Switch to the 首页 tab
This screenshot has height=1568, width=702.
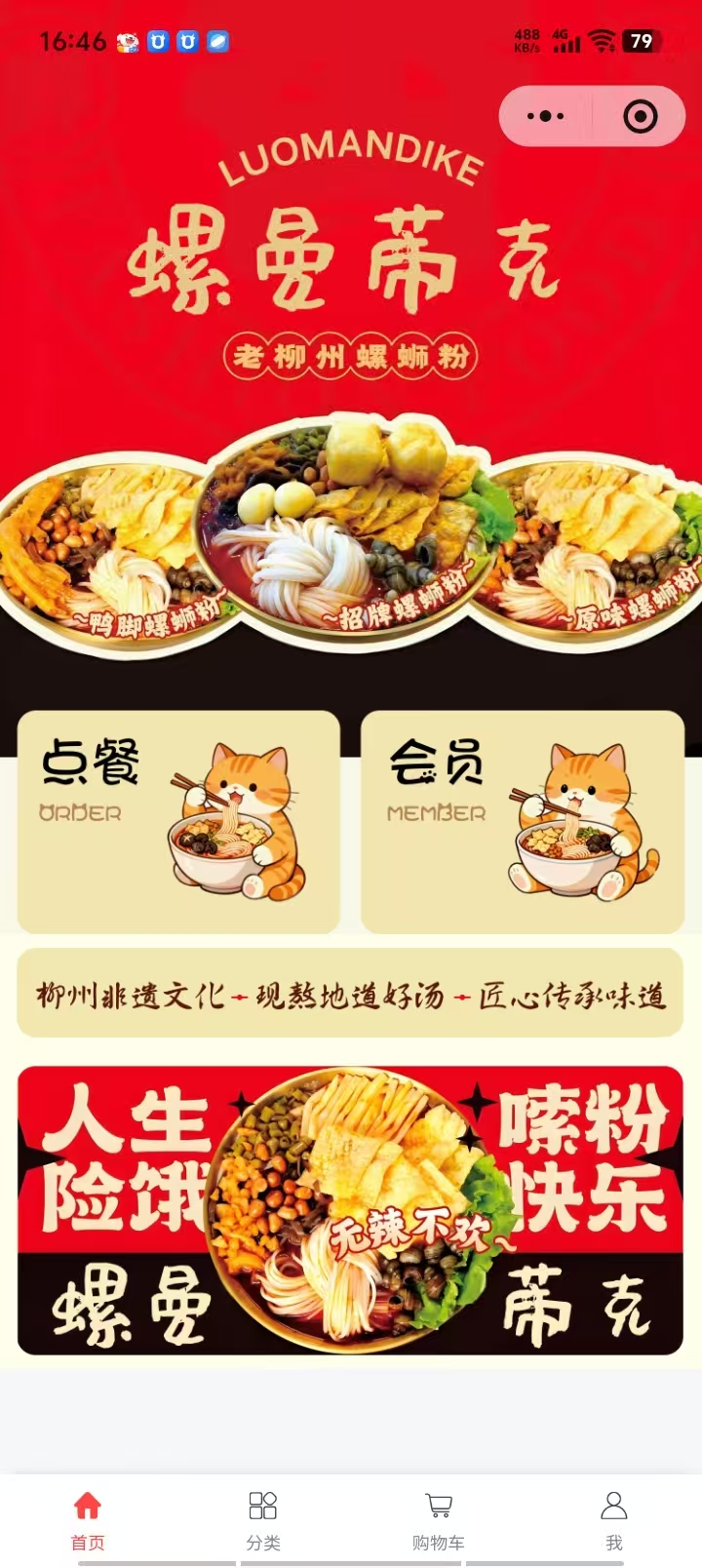tap(88, 1519)
